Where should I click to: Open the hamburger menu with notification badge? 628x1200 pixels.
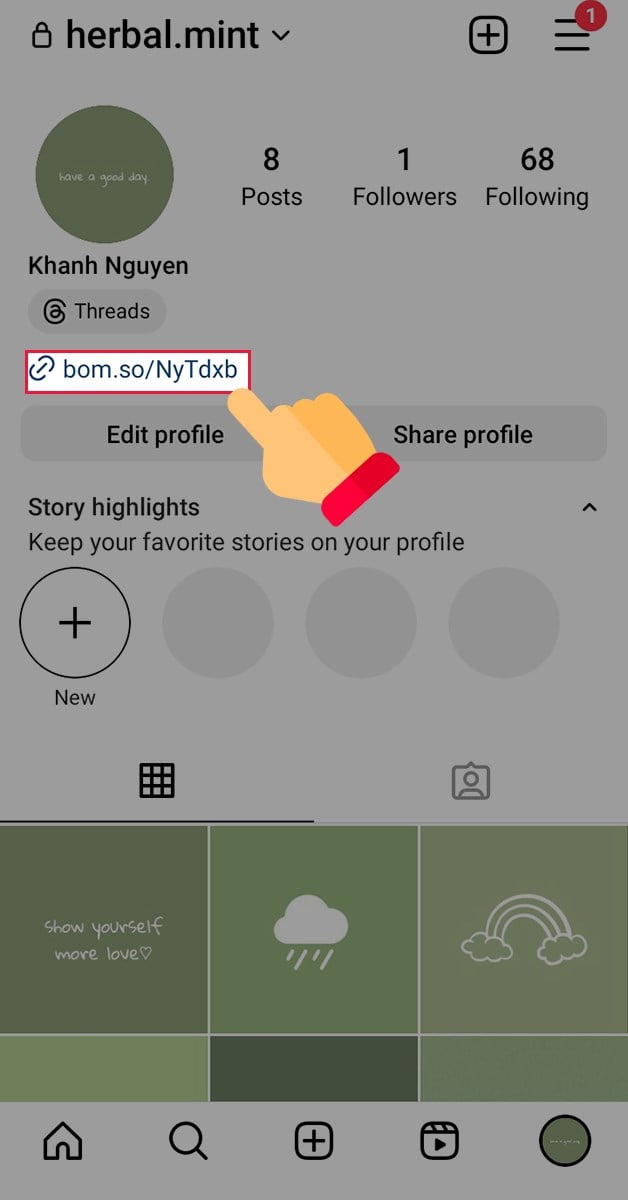click(x=572, y=37)
